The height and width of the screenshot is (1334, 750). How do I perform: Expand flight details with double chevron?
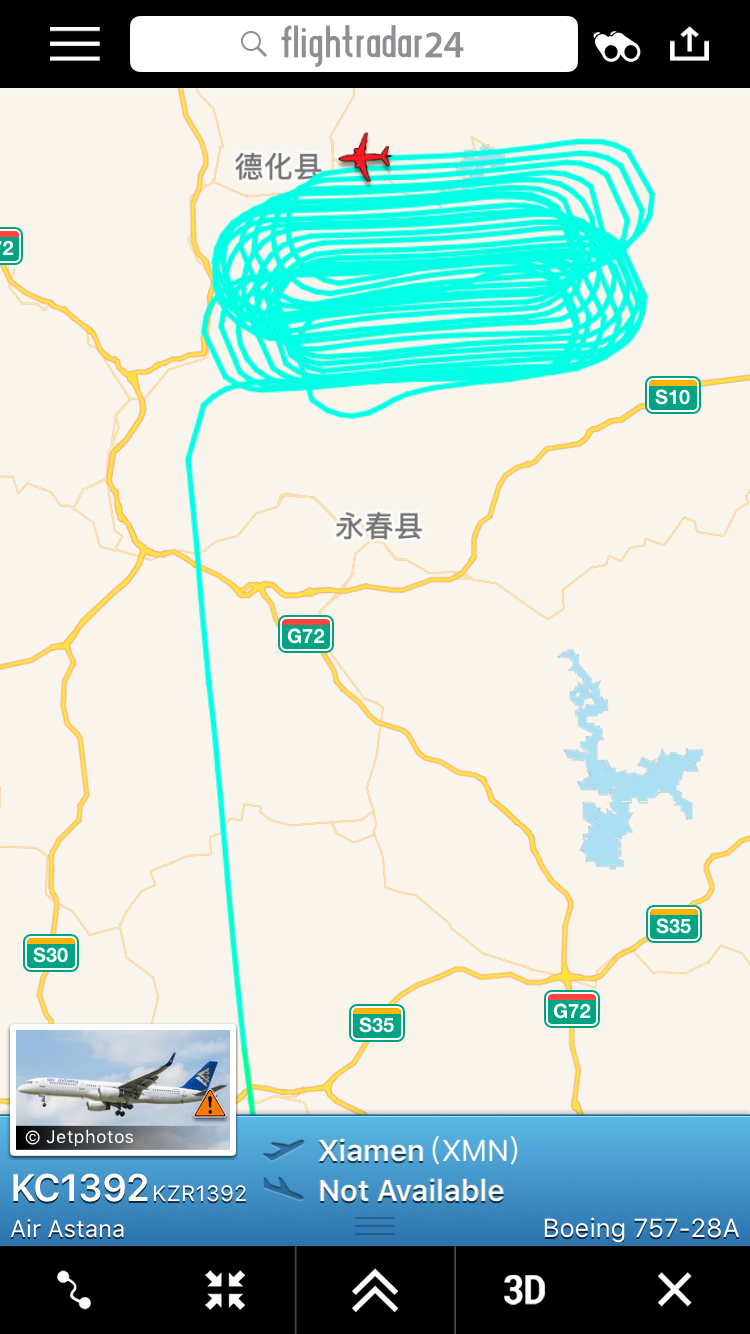(375, 1291)
